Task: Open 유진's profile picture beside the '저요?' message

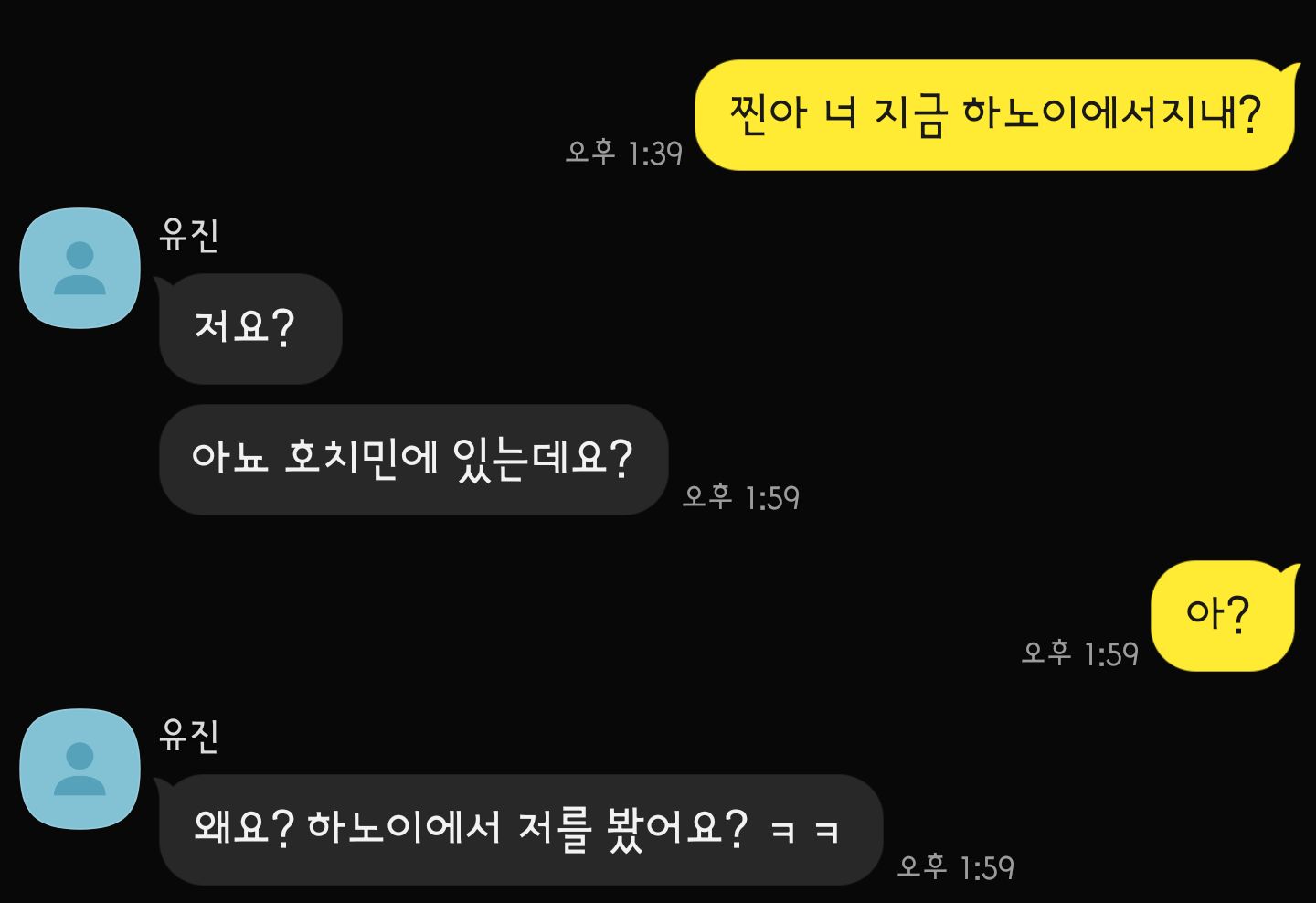Action: click(80, 268)
